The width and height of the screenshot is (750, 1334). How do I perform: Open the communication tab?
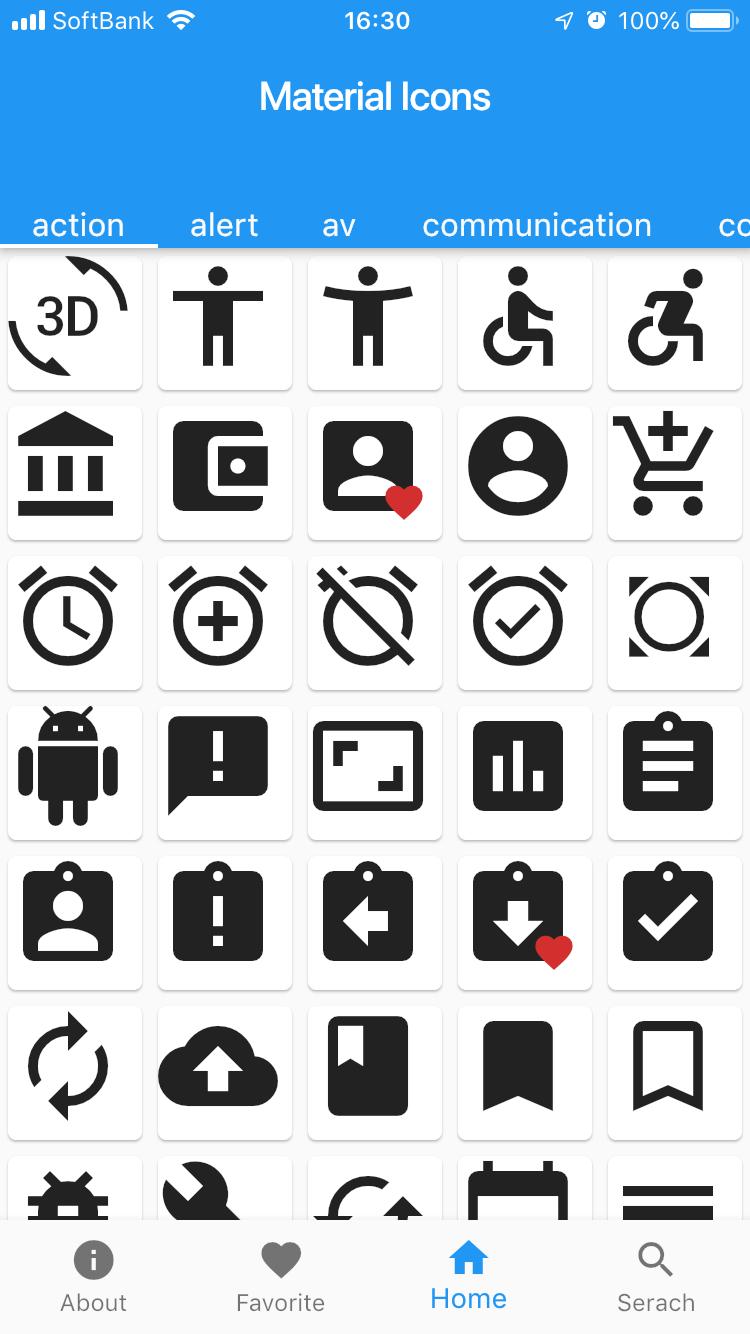coord(537,225)
